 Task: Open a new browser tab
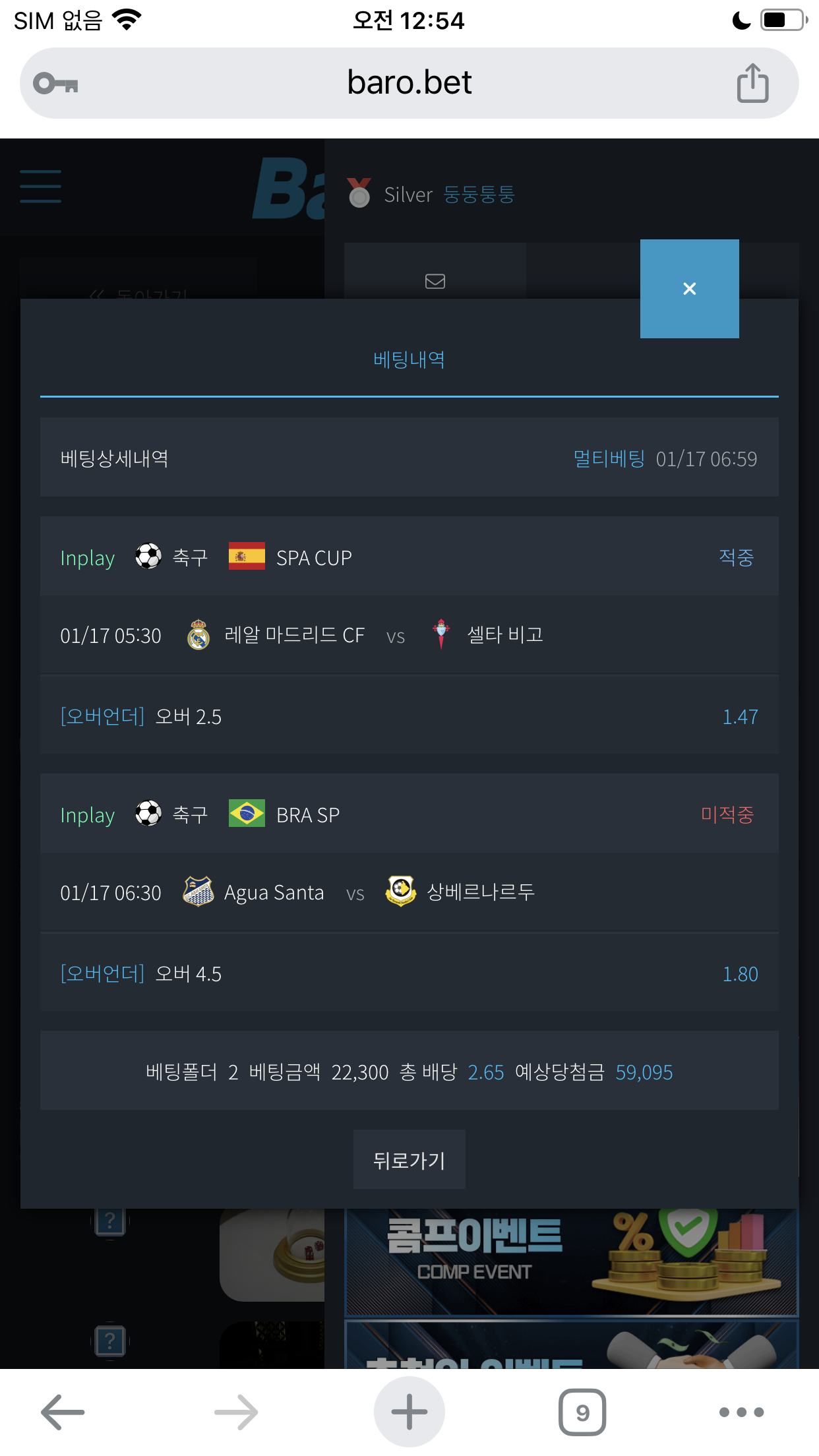(409, 1412)
